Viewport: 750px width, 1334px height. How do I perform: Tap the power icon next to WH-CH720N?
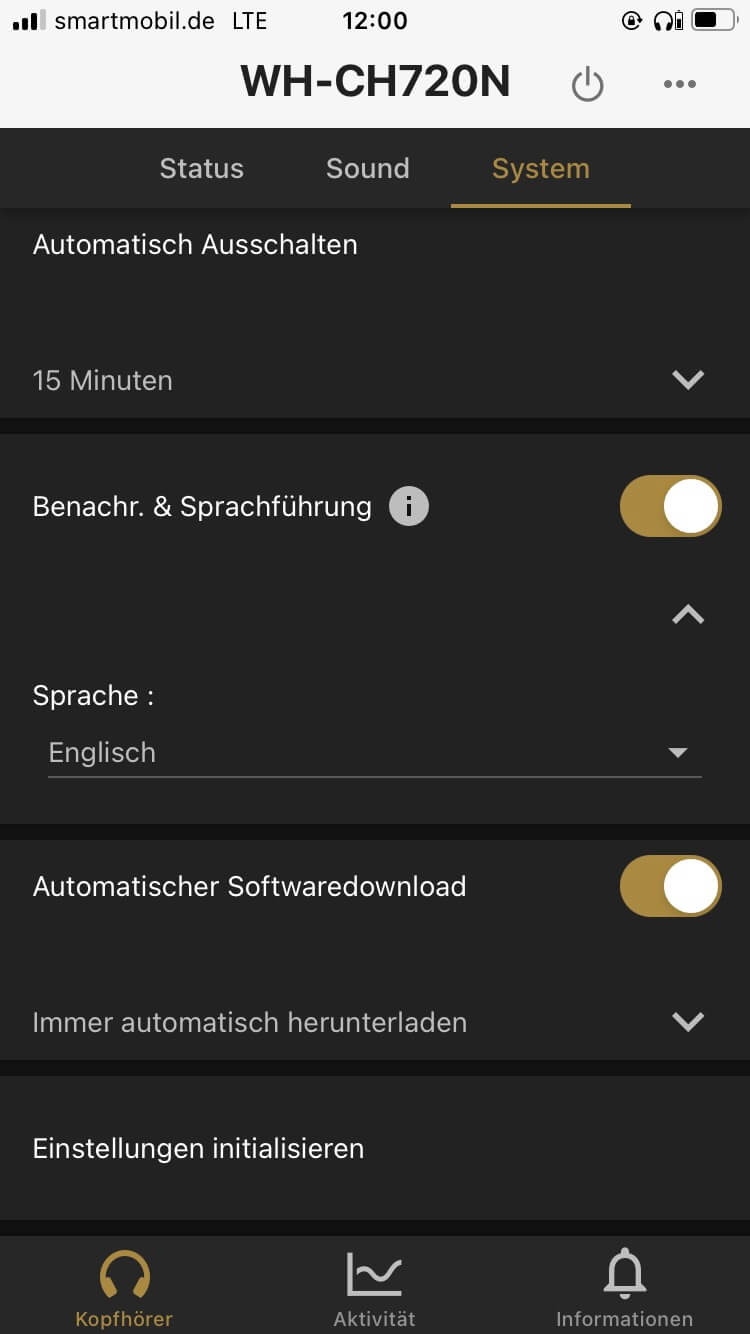[x=587, y=84]
